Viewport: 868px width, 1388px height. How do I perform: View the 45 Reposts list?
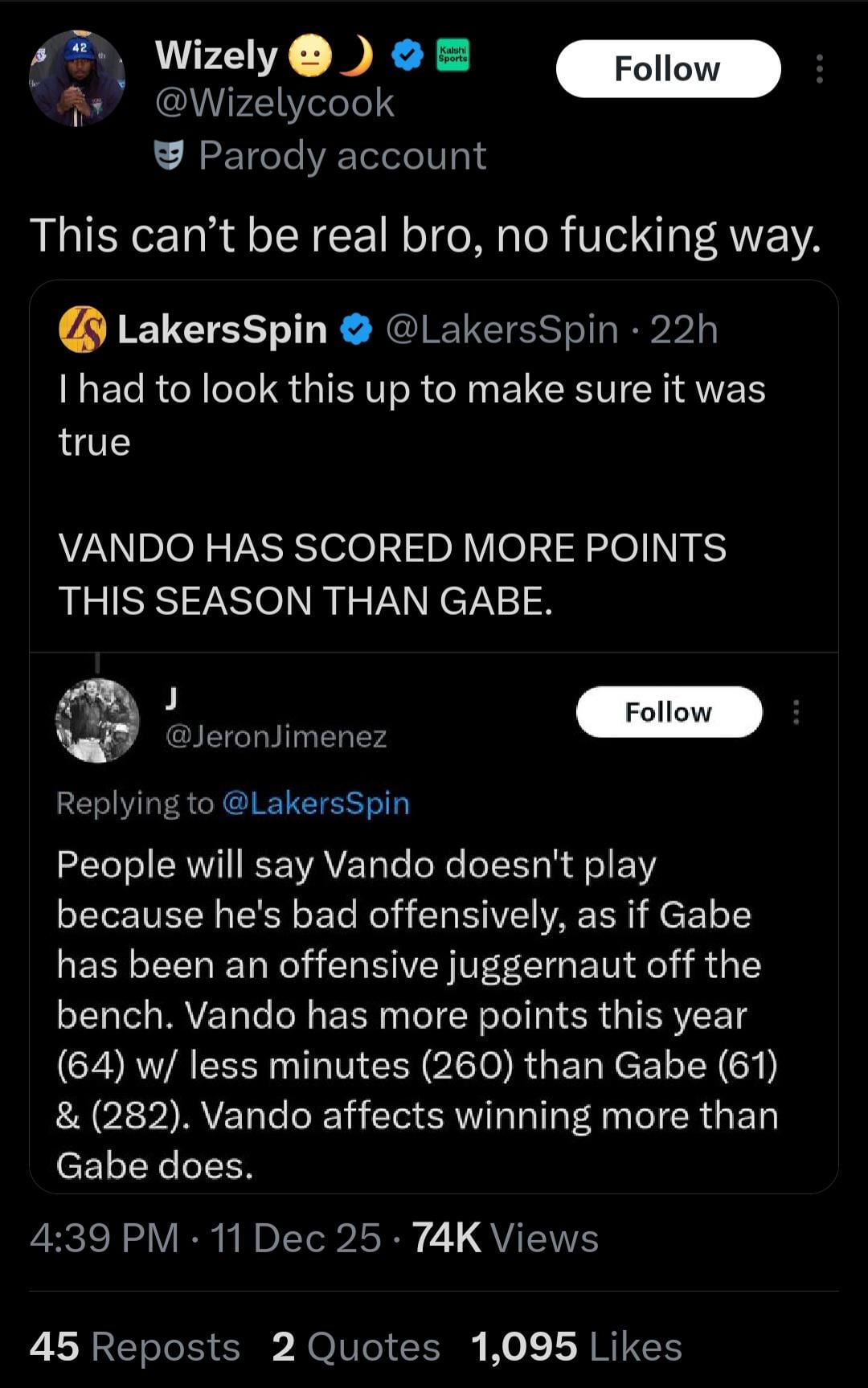coord(135,1347)
